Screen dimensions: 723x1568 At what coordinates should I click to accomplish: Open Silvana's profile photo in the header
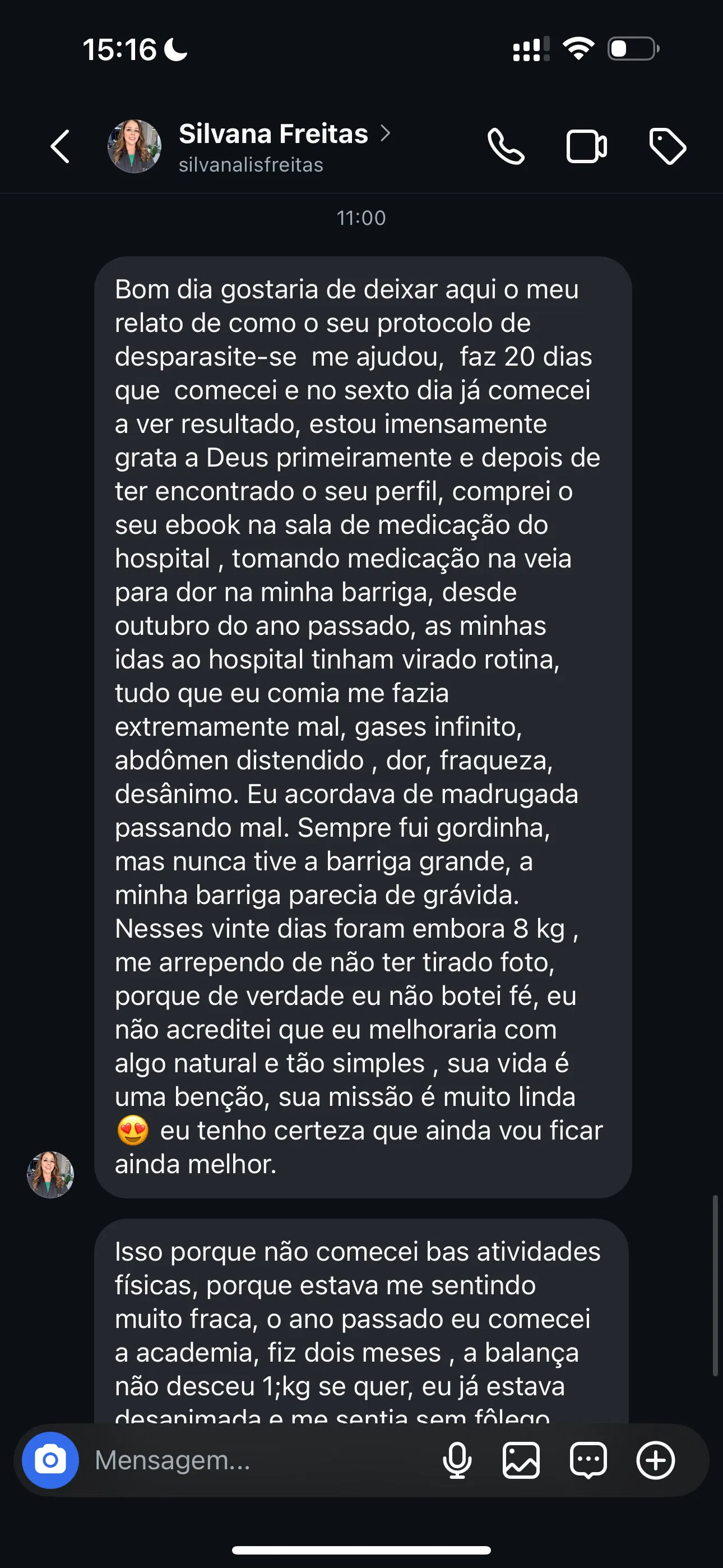pos(135,146)
